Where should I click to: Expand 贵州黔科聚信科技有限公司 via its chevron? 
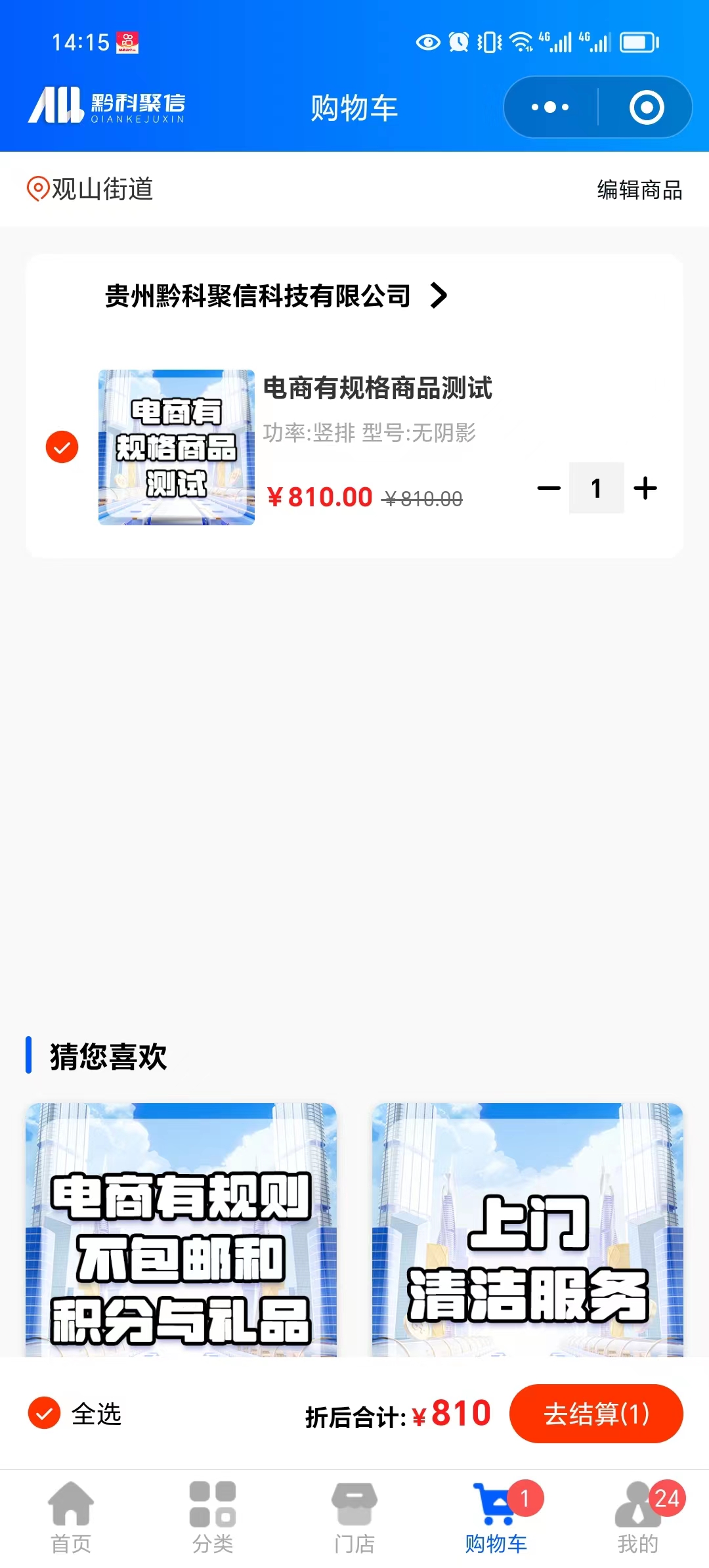[x=439, y=295]
